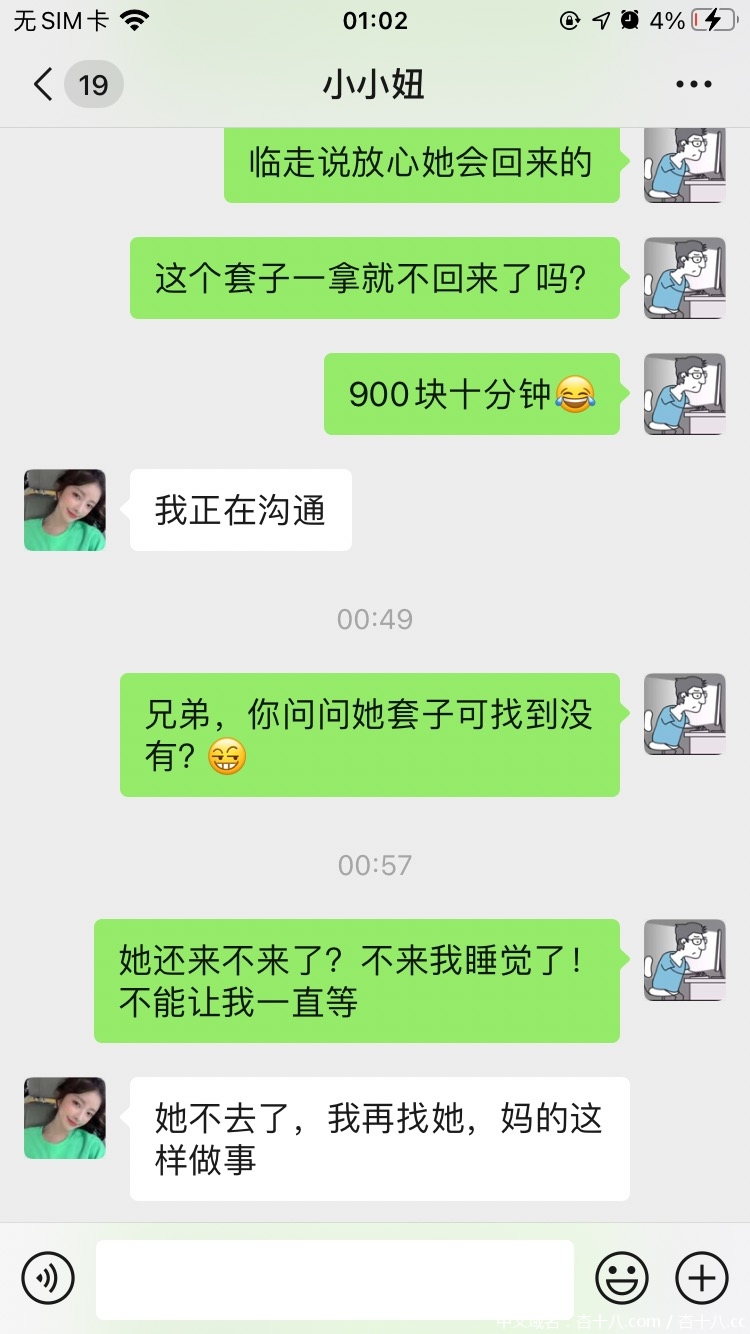Open the plus attachments menu
This screenshot has height=1334, width=750.
(702, 1278)
